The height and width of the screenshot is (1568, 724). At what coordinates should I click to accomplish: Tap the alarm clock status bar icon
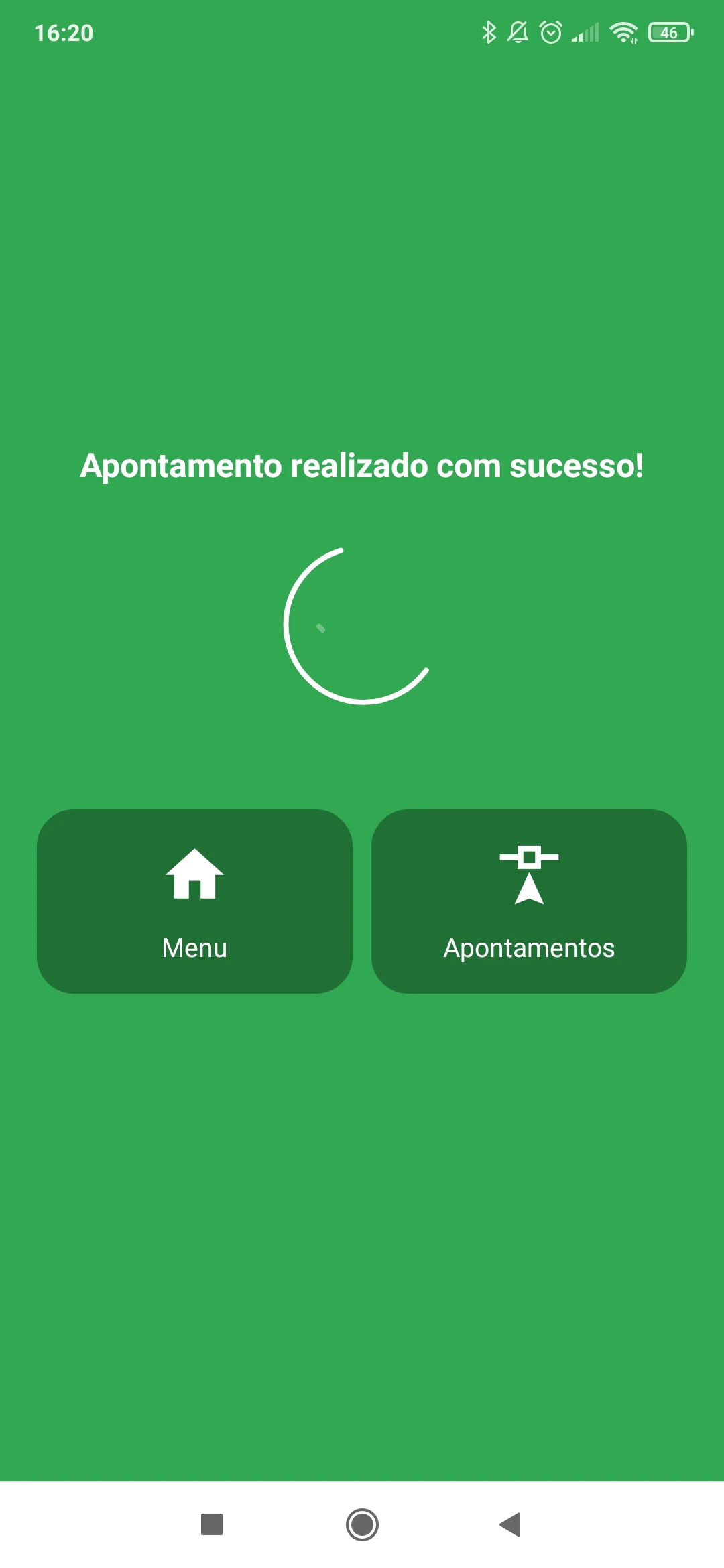pos(550,31)
